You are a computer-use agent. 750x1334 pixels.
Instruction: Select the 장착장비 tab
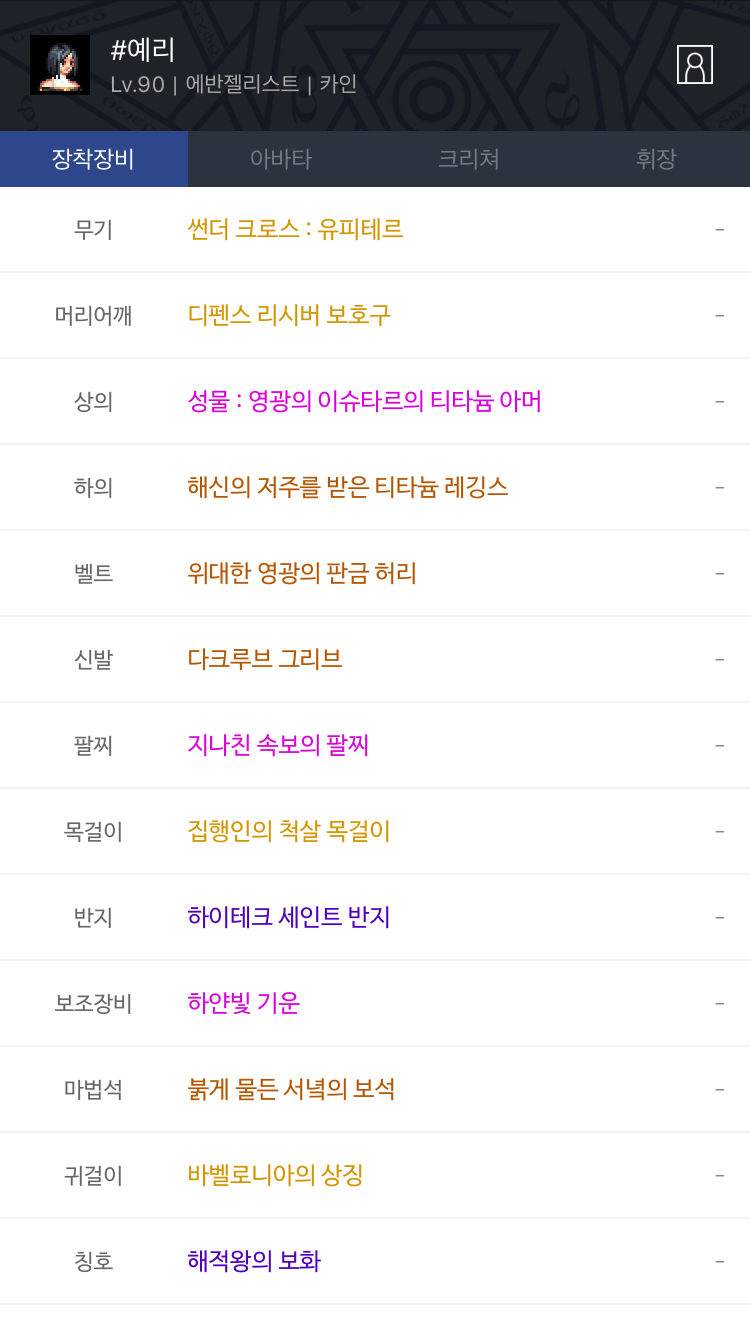[x=94, y=159]
